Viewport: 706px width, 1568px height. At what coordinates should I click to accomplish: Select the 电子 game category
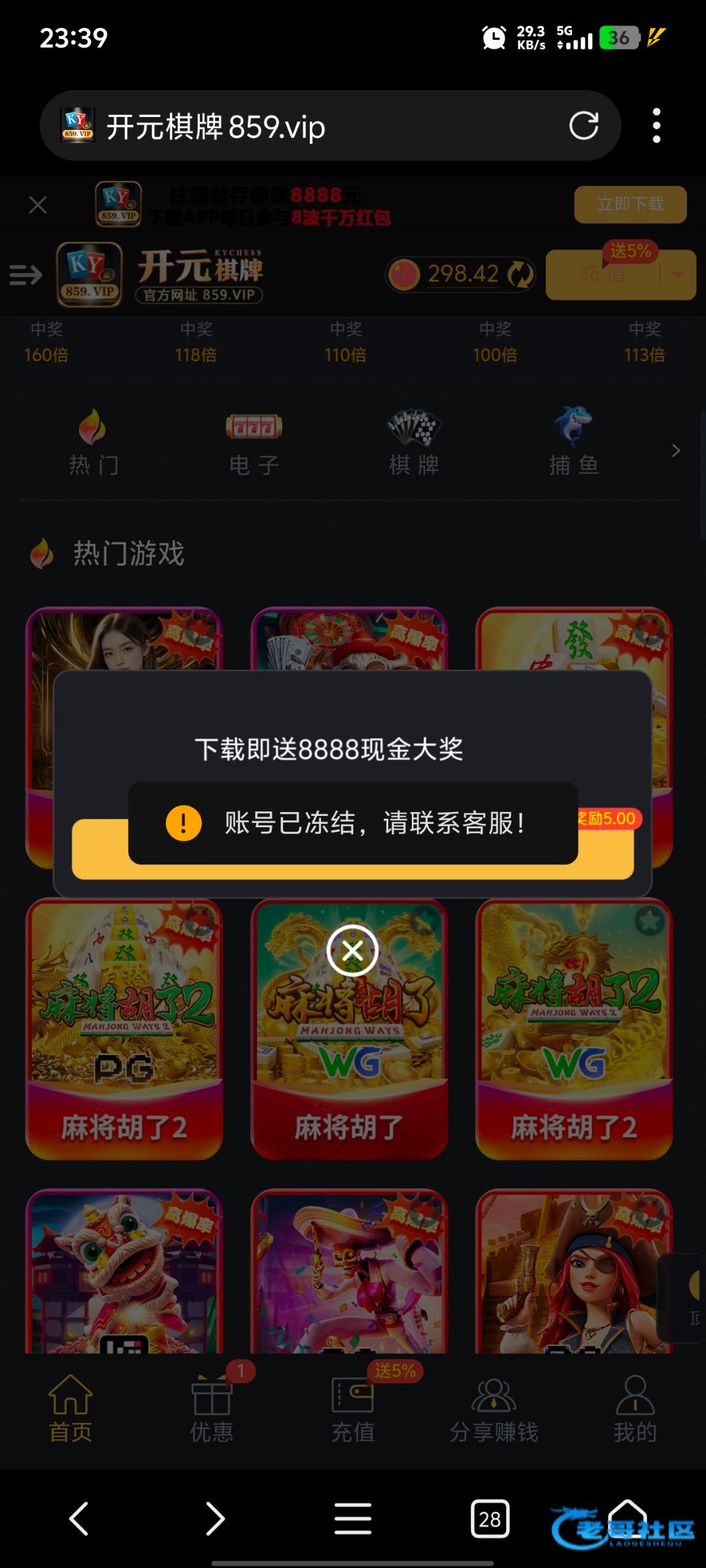coord(254,443)
